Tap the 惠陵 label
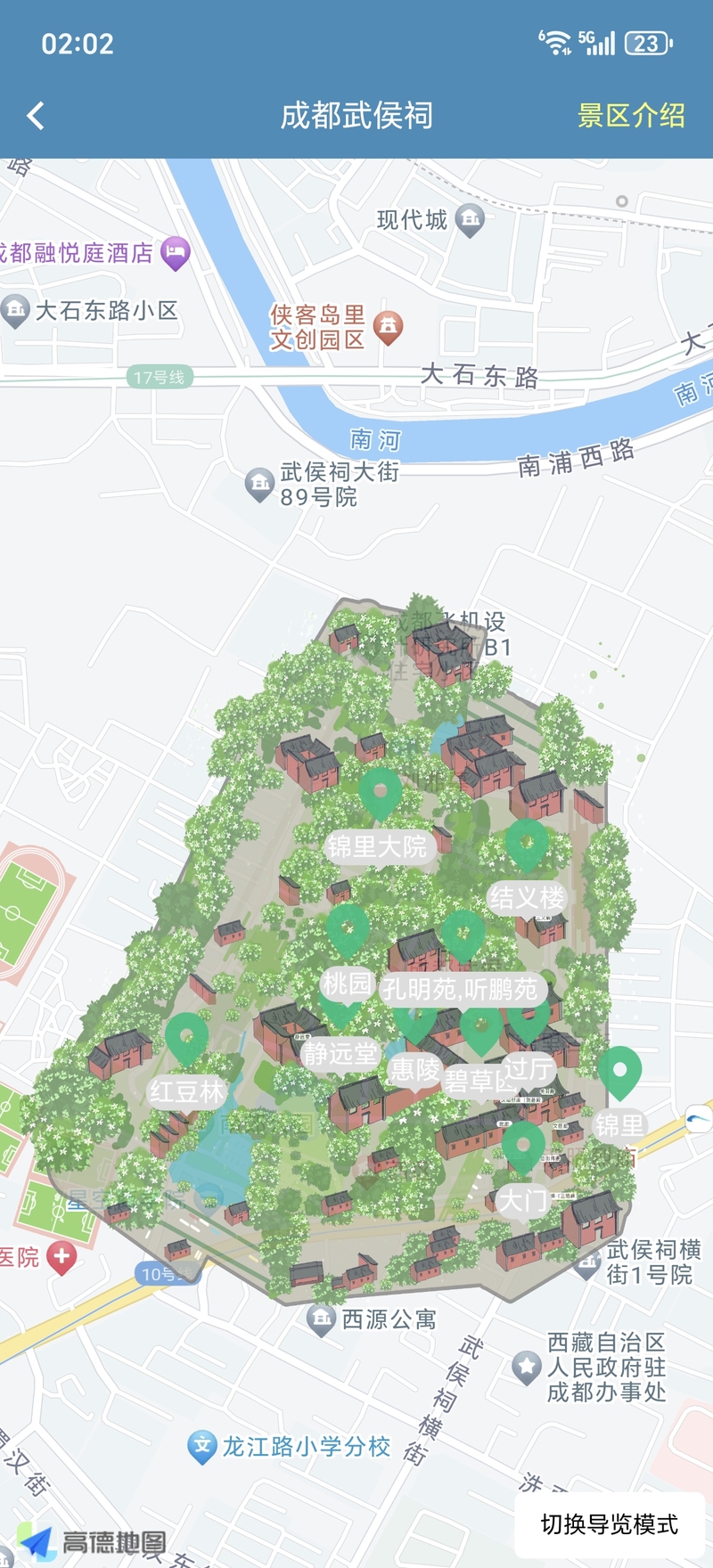The width and height of the screenshot is (713, 1568). click(414, 1069)
